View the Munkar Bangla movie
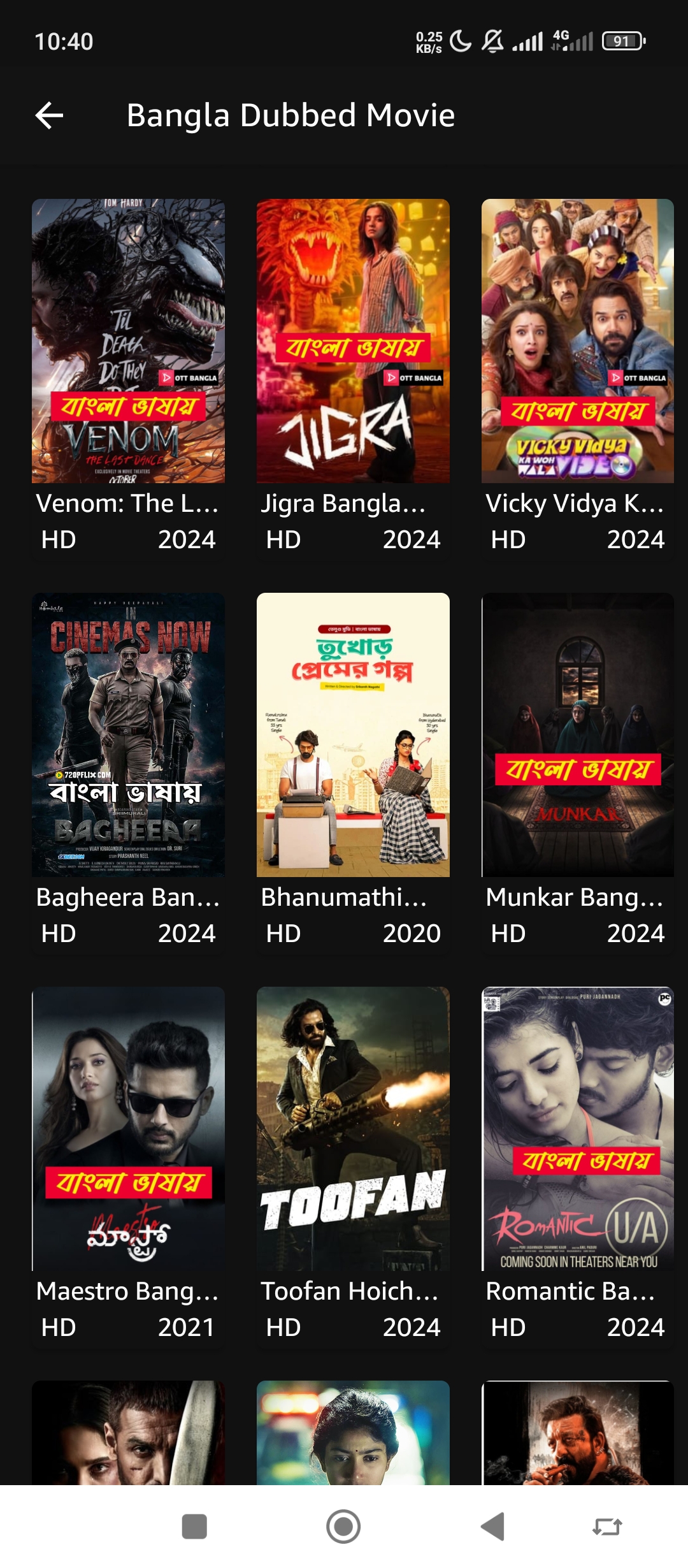Image resolution: width=688 pixels, height=1568 pixels. coord(578,773)
